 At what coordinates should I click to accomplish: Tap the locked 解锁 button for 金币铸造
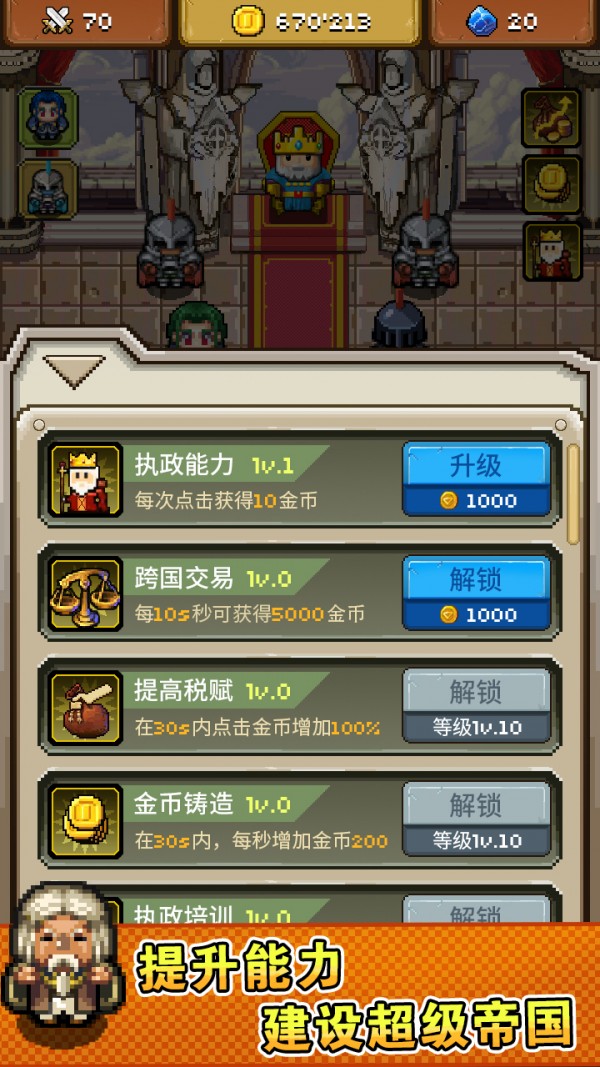tap(476, 819)
